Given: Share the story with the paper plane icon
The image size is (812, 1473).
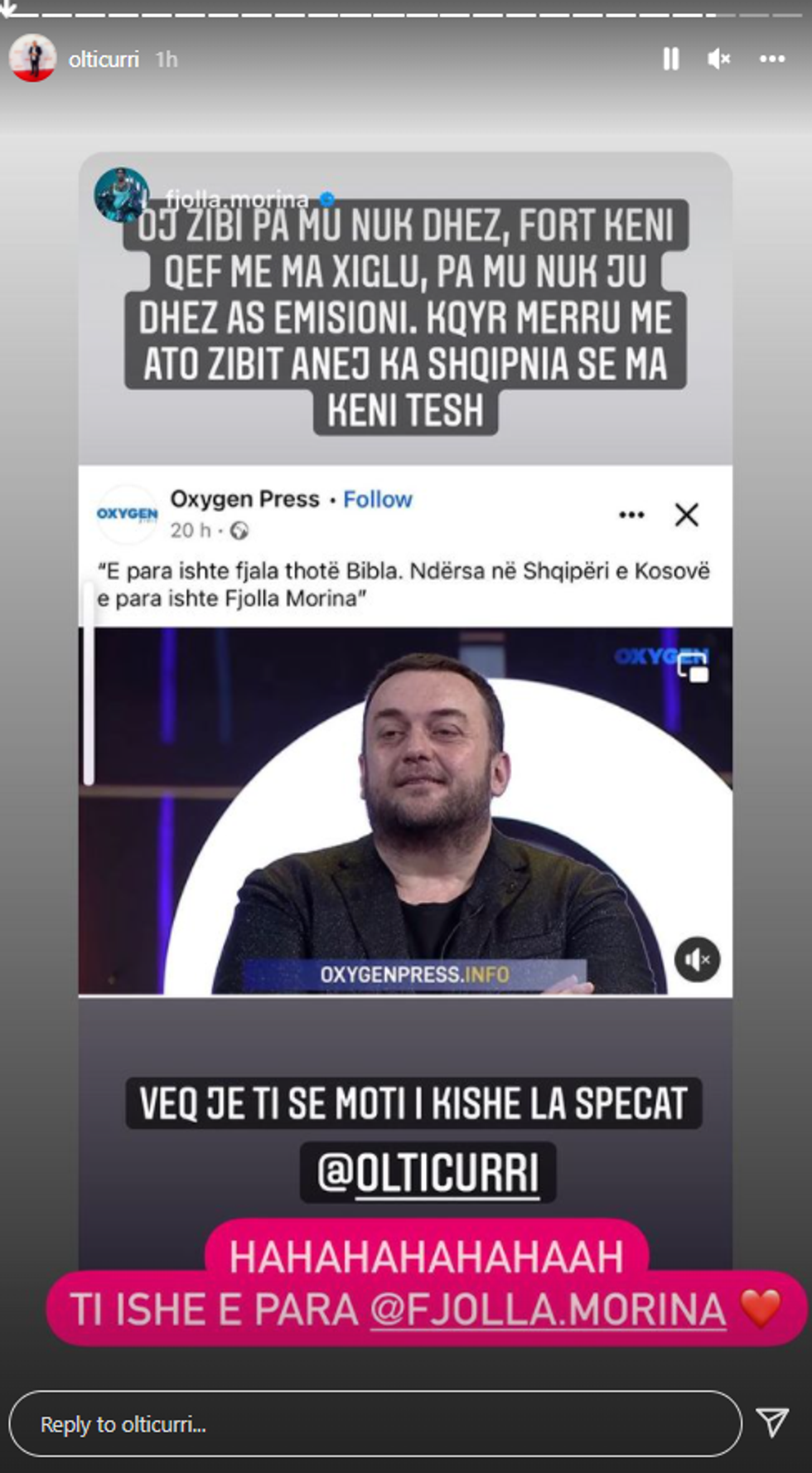Looking at the screenshot, I should click(x=772, y=1422).
